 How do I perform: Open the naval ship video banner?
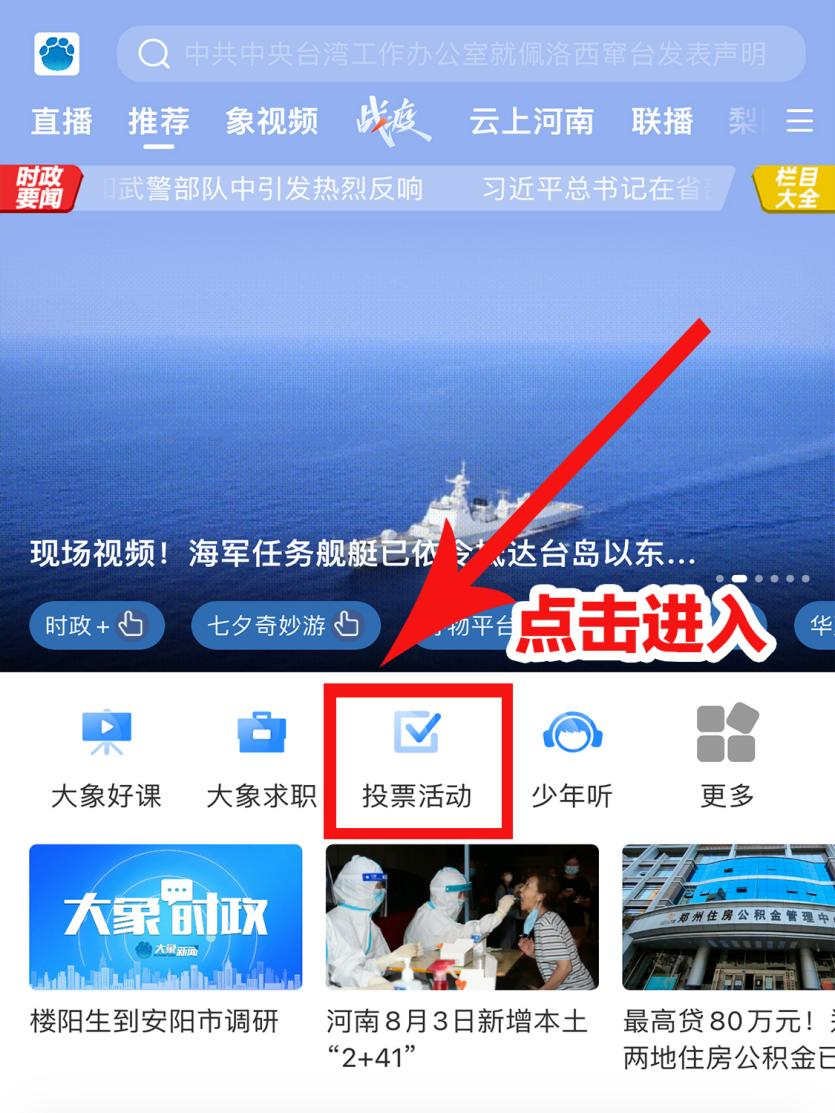click(x=417, y=420)
